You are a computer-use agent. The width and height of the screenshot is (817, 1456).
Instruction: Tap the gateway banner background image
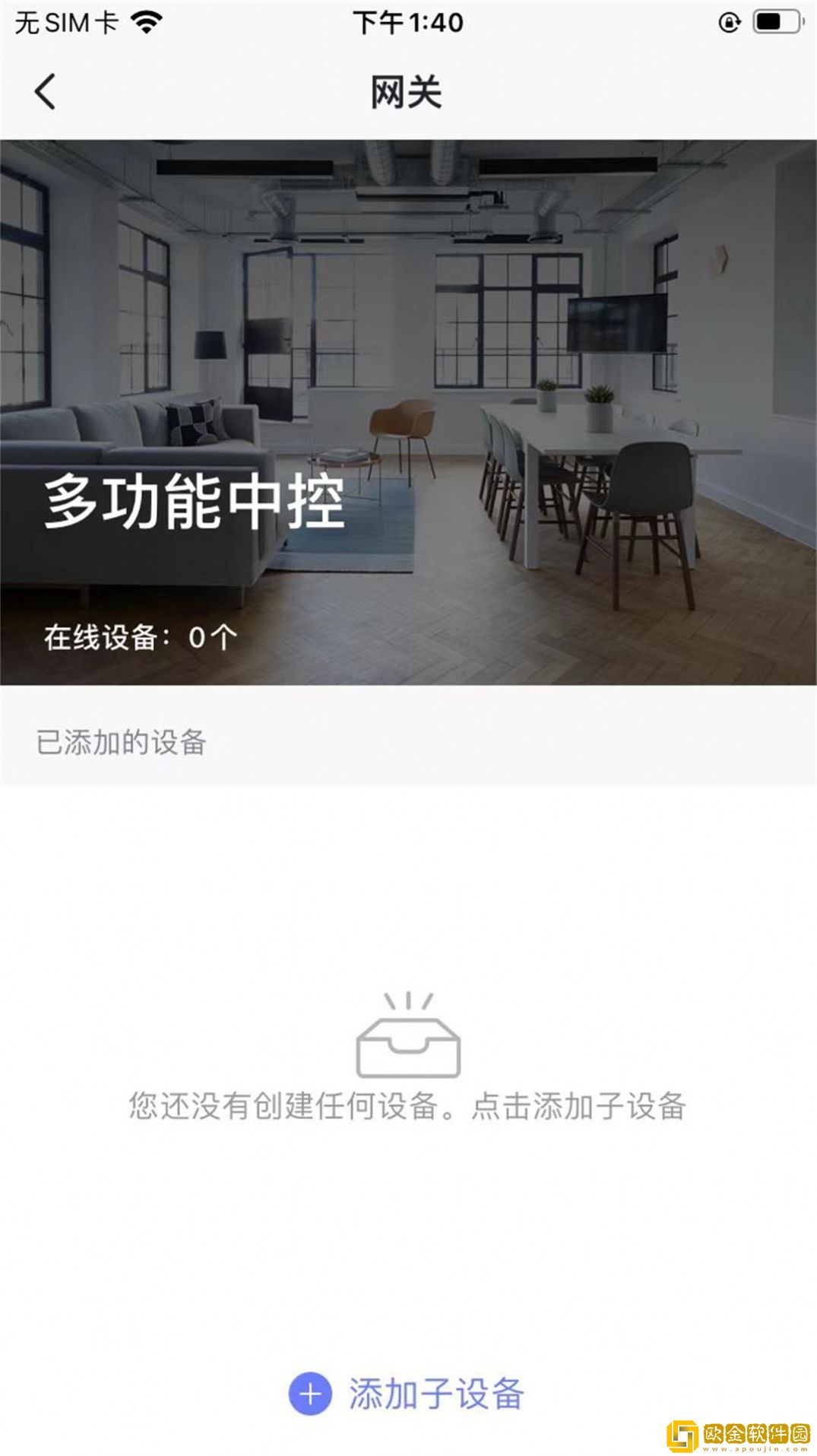(408, 304)
